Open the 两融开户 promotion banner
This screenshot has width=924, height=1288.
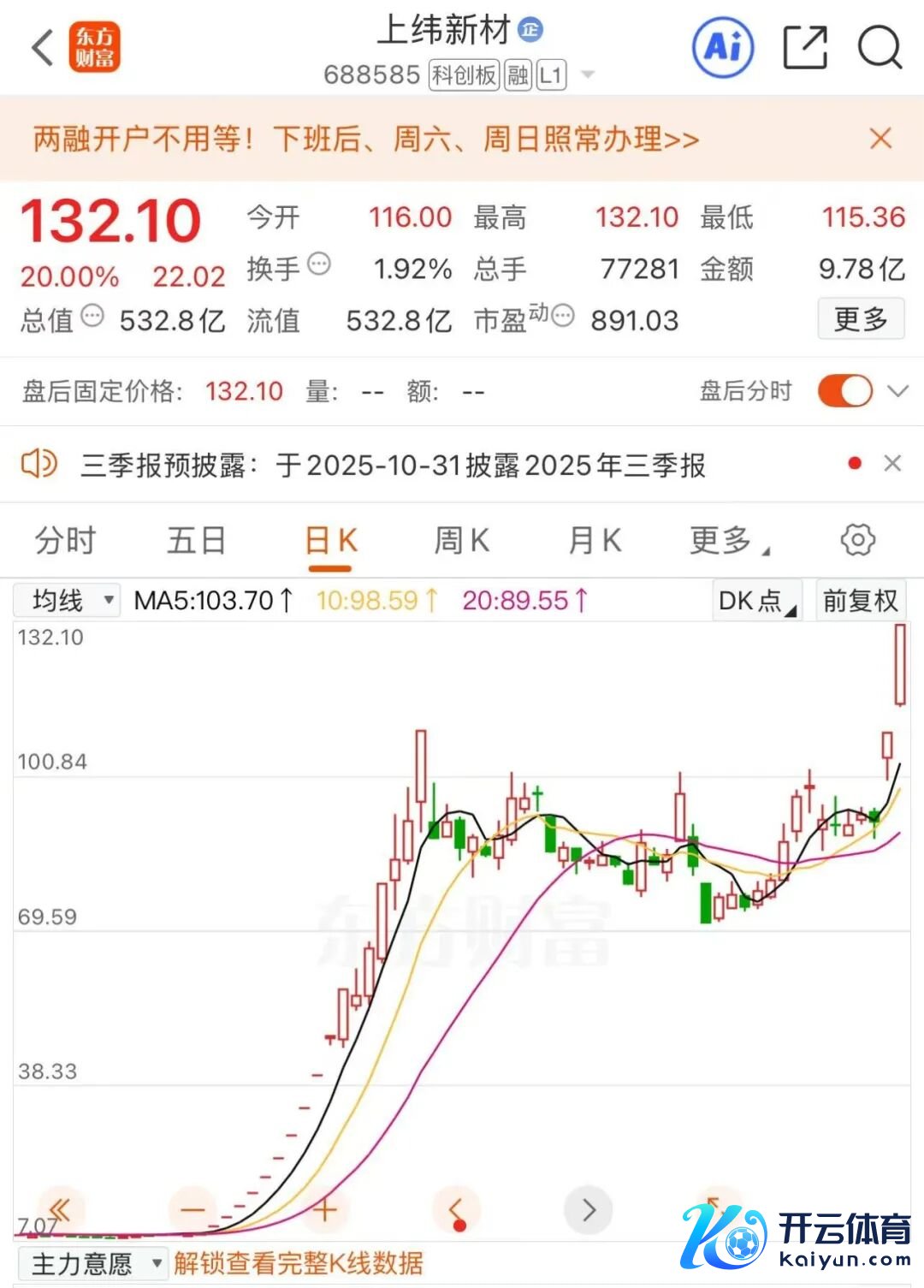coord(366,139)
